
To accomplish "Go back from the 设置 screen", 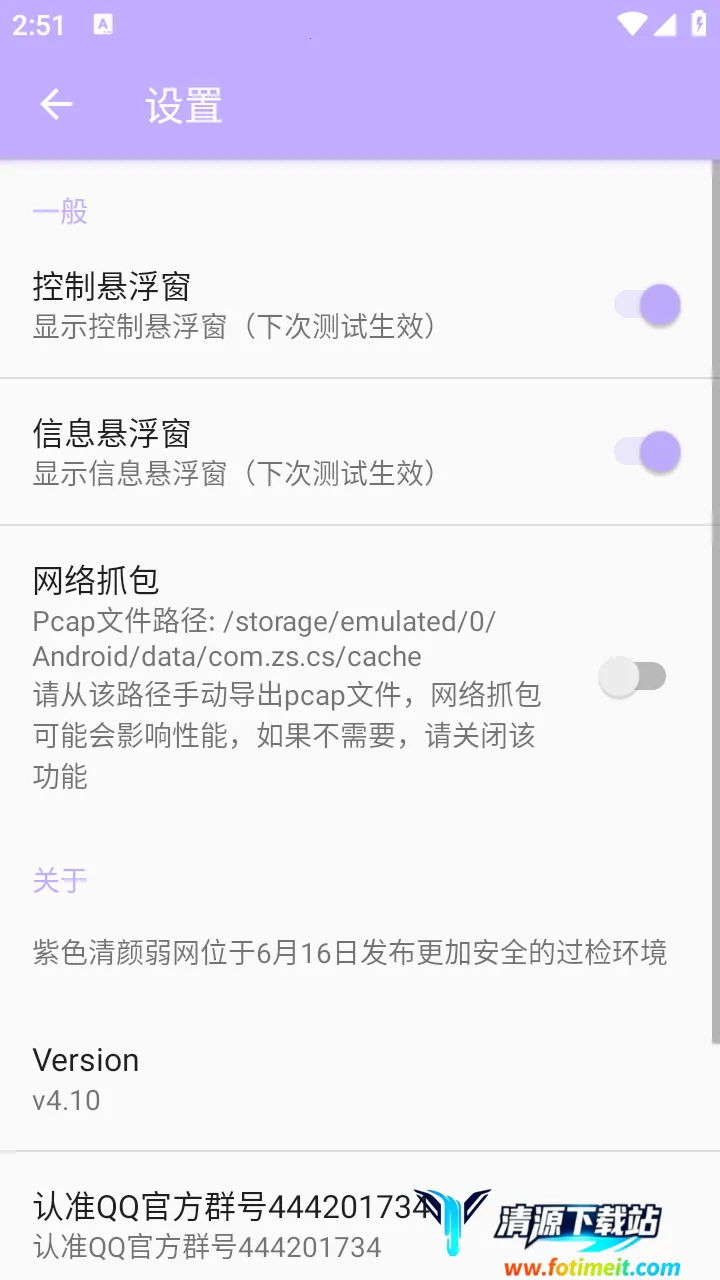I will click(56, 105).
